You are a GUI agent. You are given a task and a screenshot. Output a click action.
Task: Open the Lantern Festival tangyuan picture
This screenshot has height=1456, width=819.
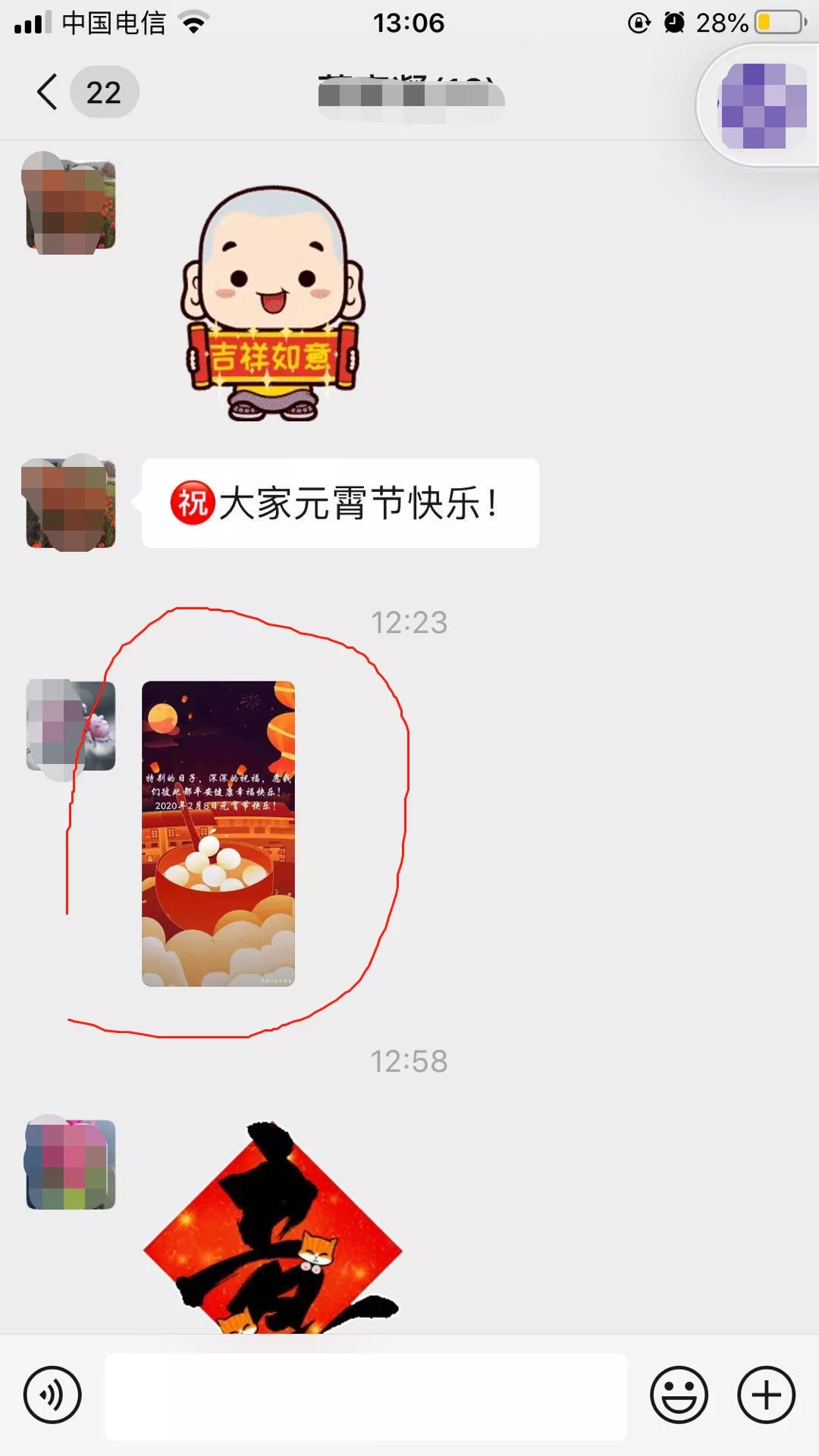(x=218, y=834)
